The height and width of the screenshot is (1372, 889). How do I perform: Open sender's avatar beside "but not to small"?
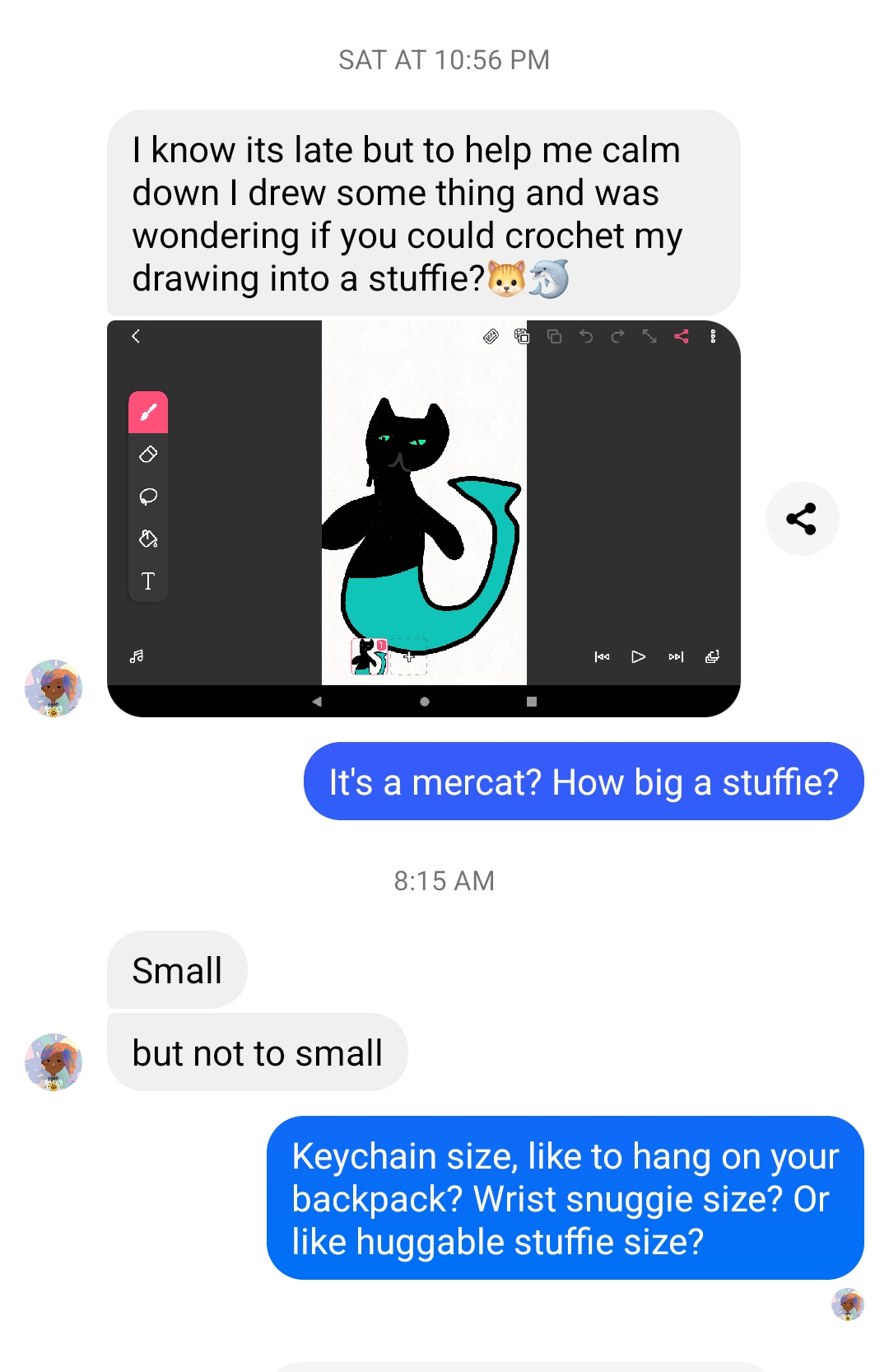(x=54, y=1062)
